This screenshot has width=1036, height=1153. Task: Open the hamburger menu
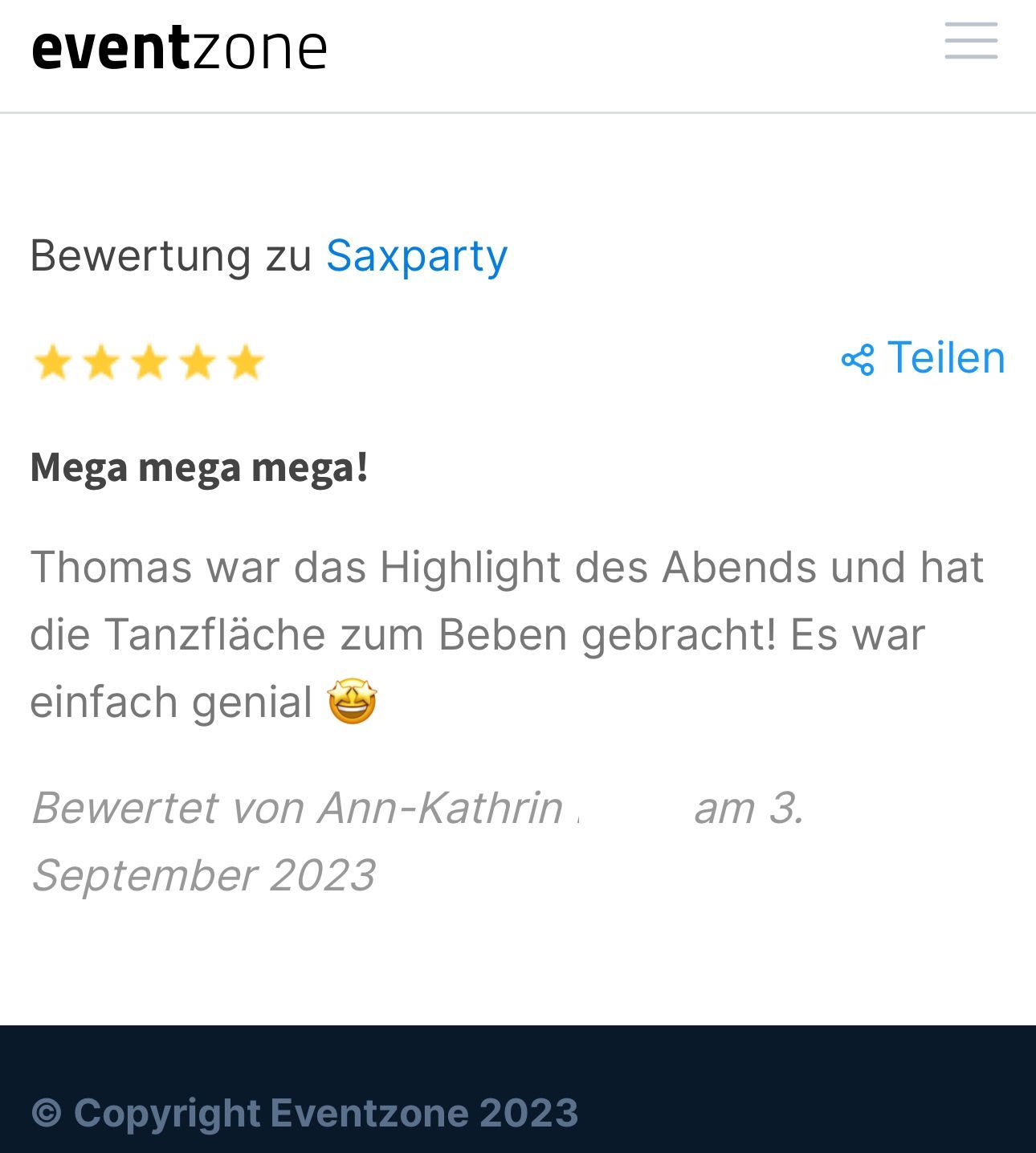[970, 41]
